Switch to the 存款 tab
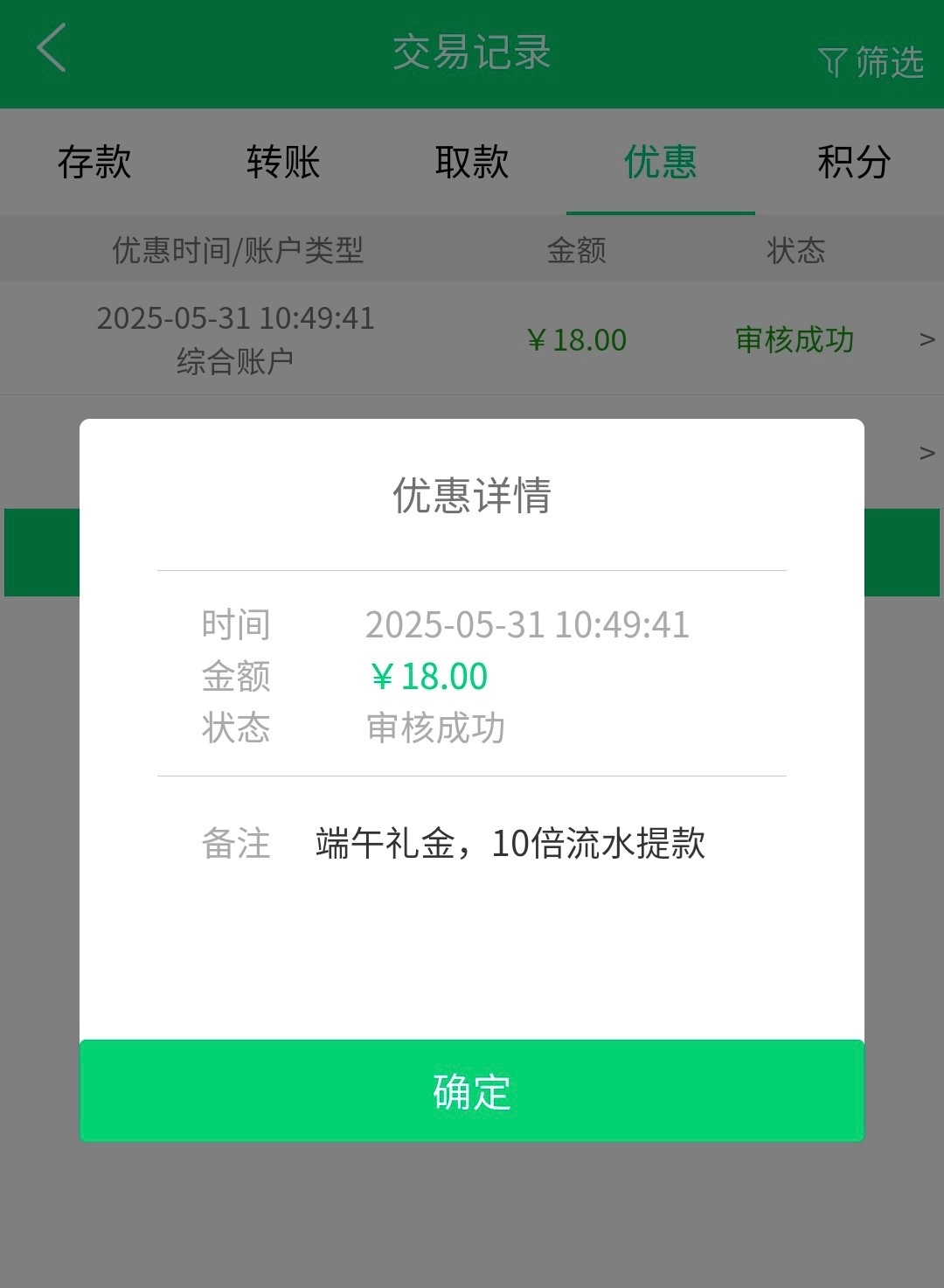Viewport: 944px width, 1288px height. coord(94,163)
